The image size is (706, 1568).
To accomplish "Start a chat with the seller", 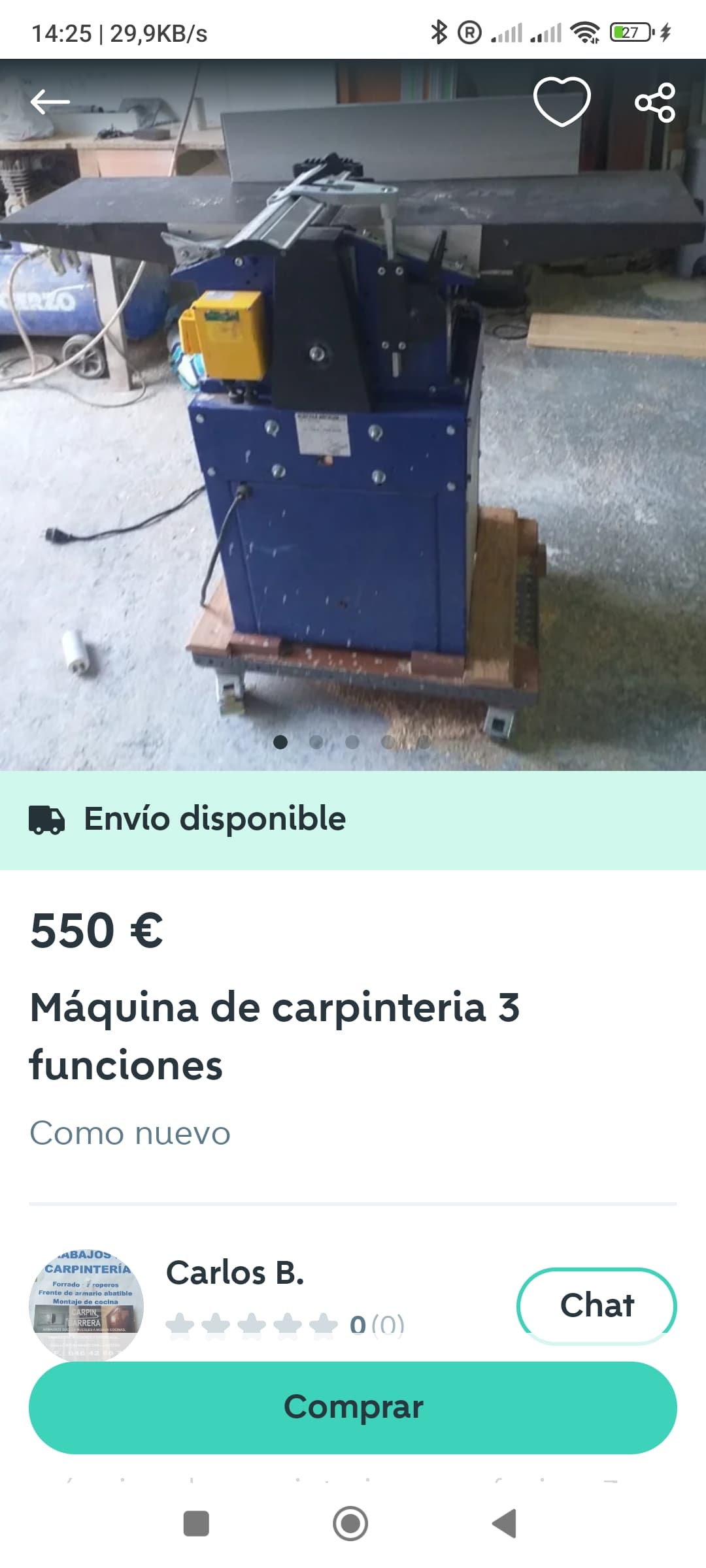I will pyautogui.click(x=597, y=1305).
